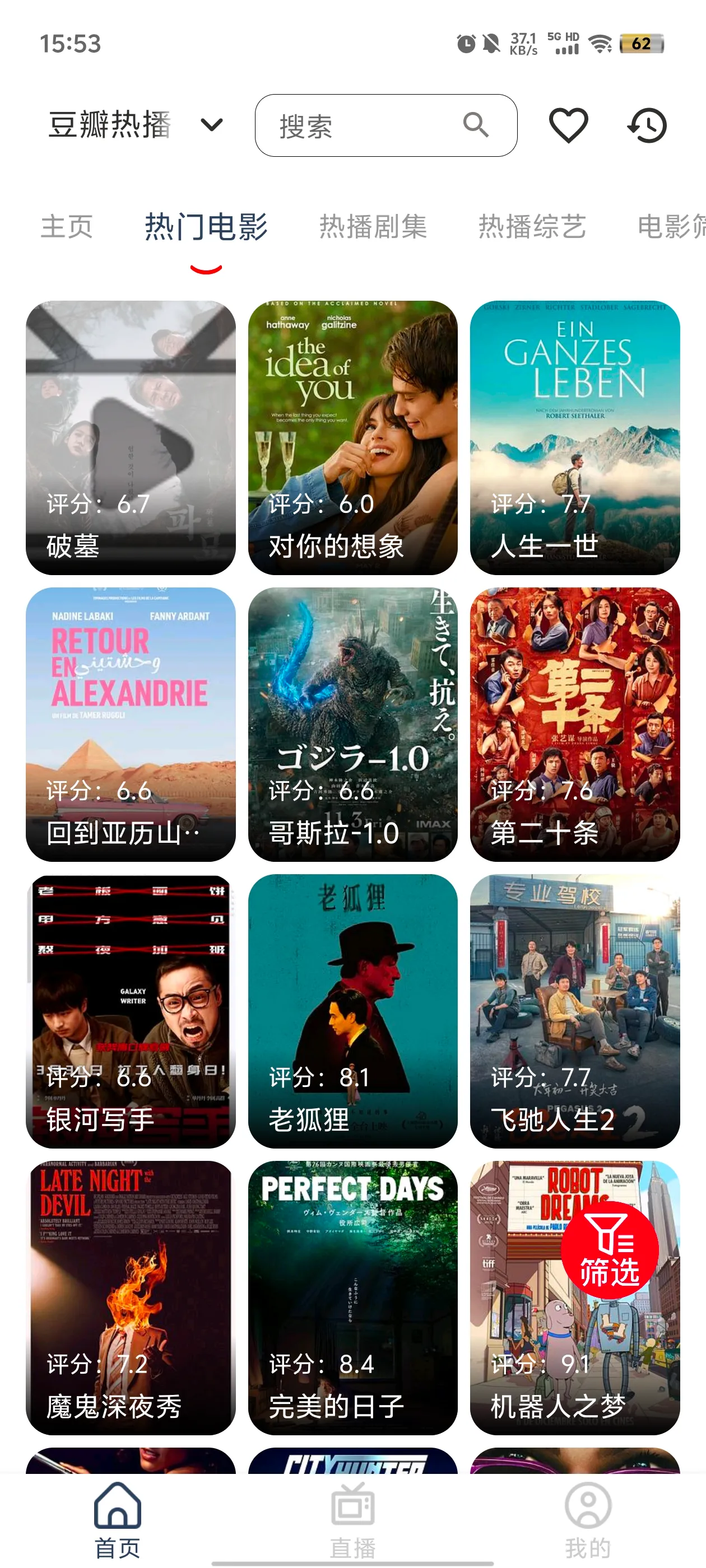Open the movie 对你的想象
This screenshot has height=1568, width=706.
click(x=352, y=437)
